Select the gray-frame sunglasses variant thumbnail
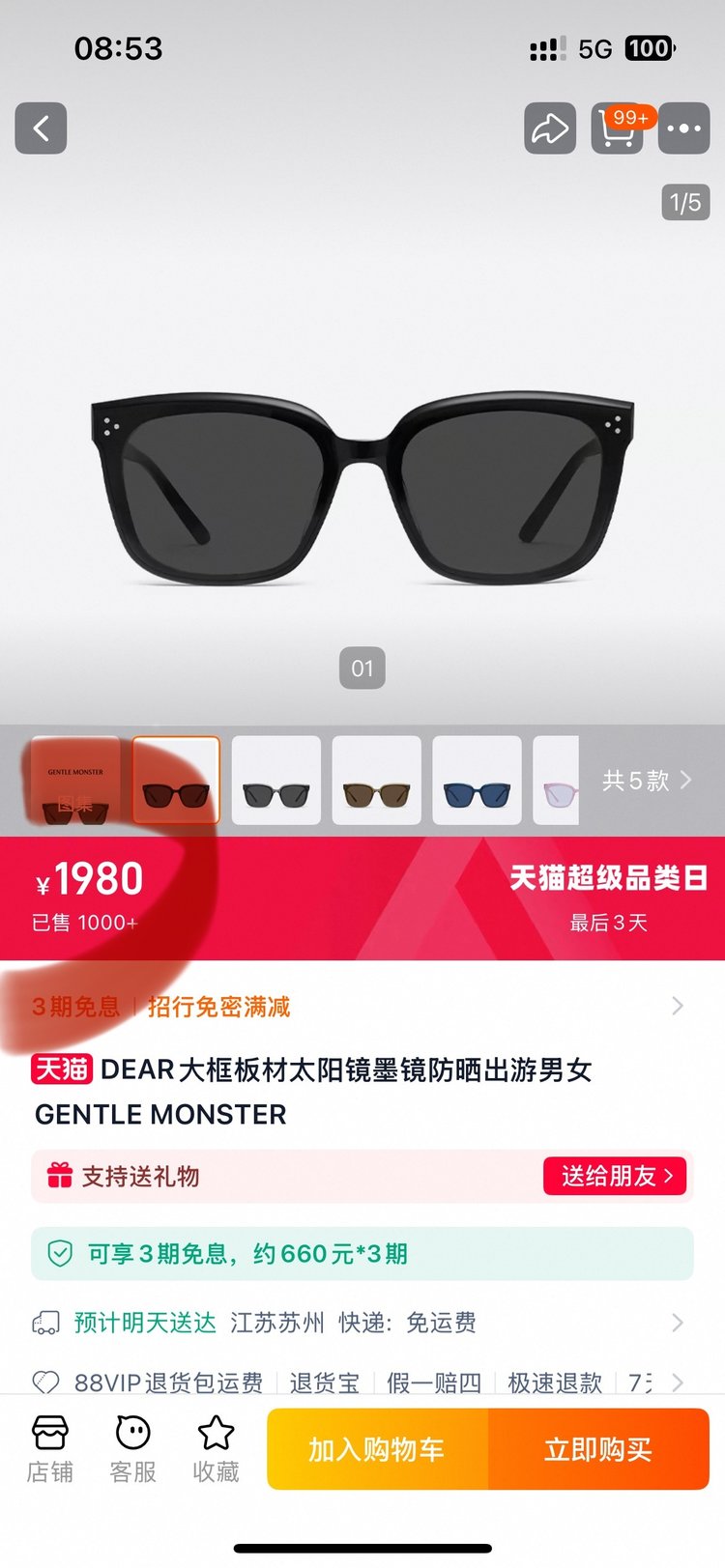This screenshot has width=725, height=1568. tap(275, 781)
